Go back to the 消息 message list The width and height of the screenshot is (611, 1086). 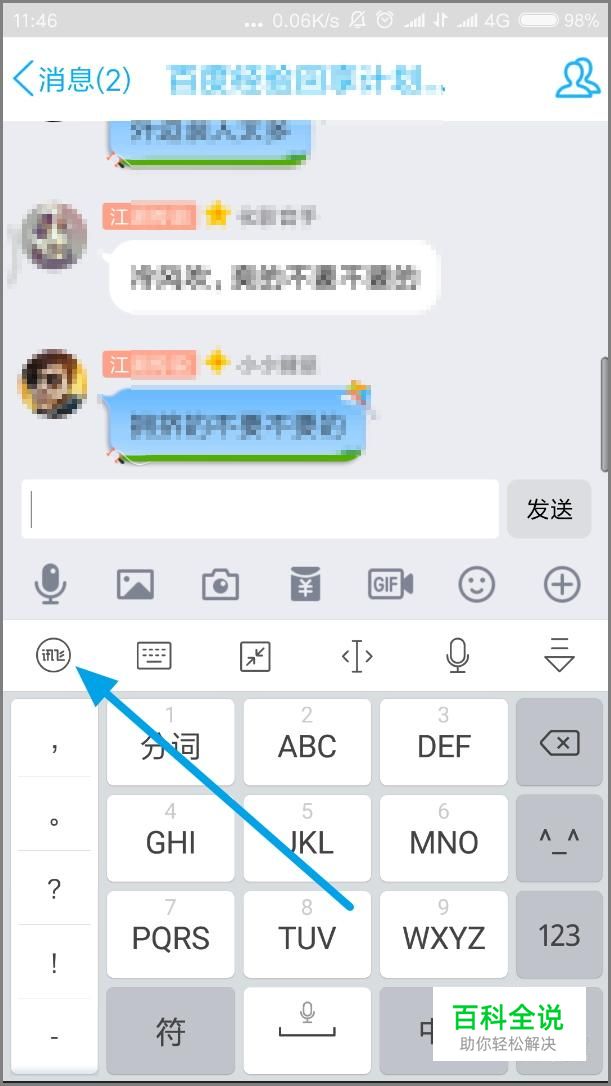(70, 80)
